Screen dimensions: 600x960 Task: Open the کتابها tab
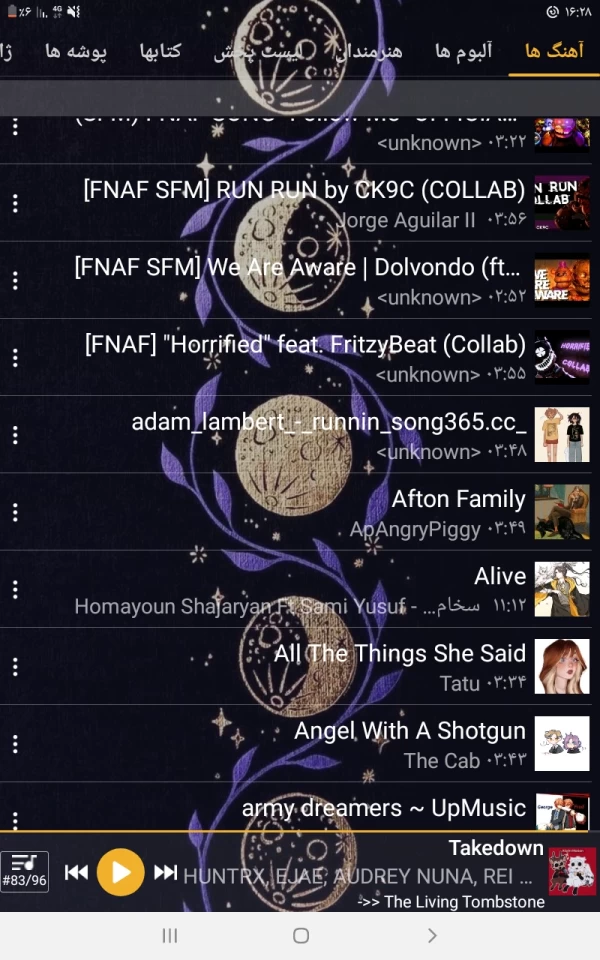point(160,51)
